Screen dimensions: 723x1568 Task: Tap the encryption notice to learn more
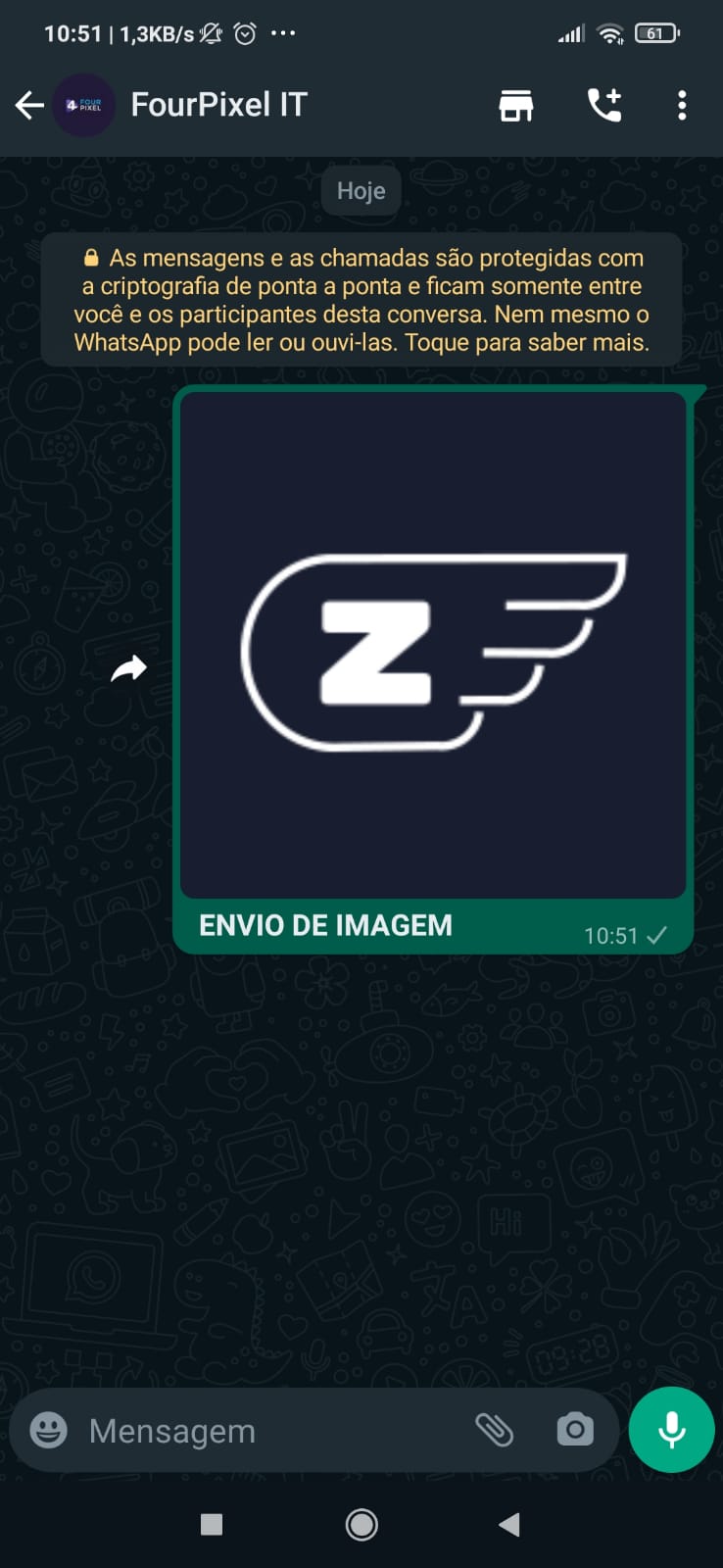pyautogui.click(x=361, y=299)
